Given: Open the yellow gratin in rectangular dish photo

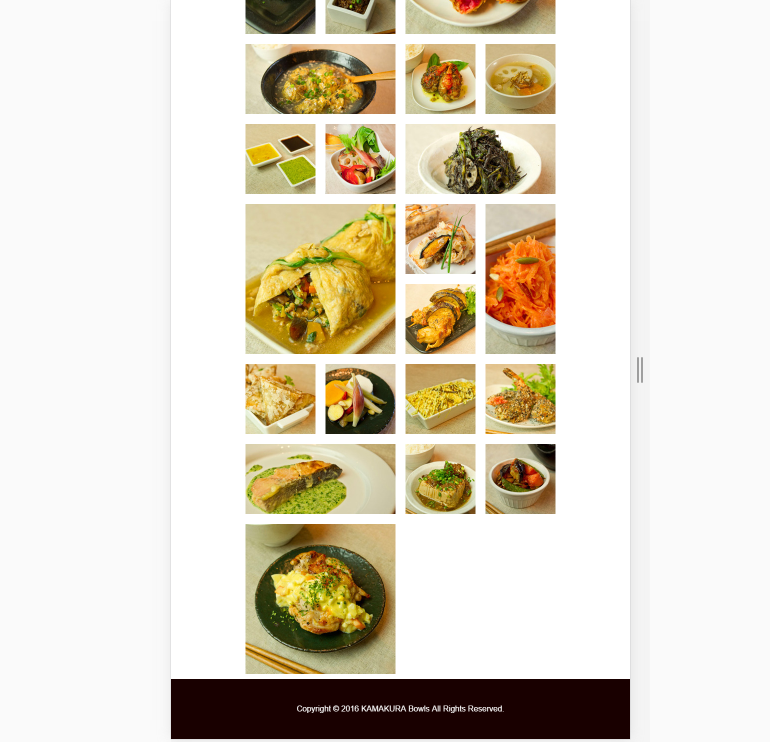Looking at the screenshot, I should (440, 399).
